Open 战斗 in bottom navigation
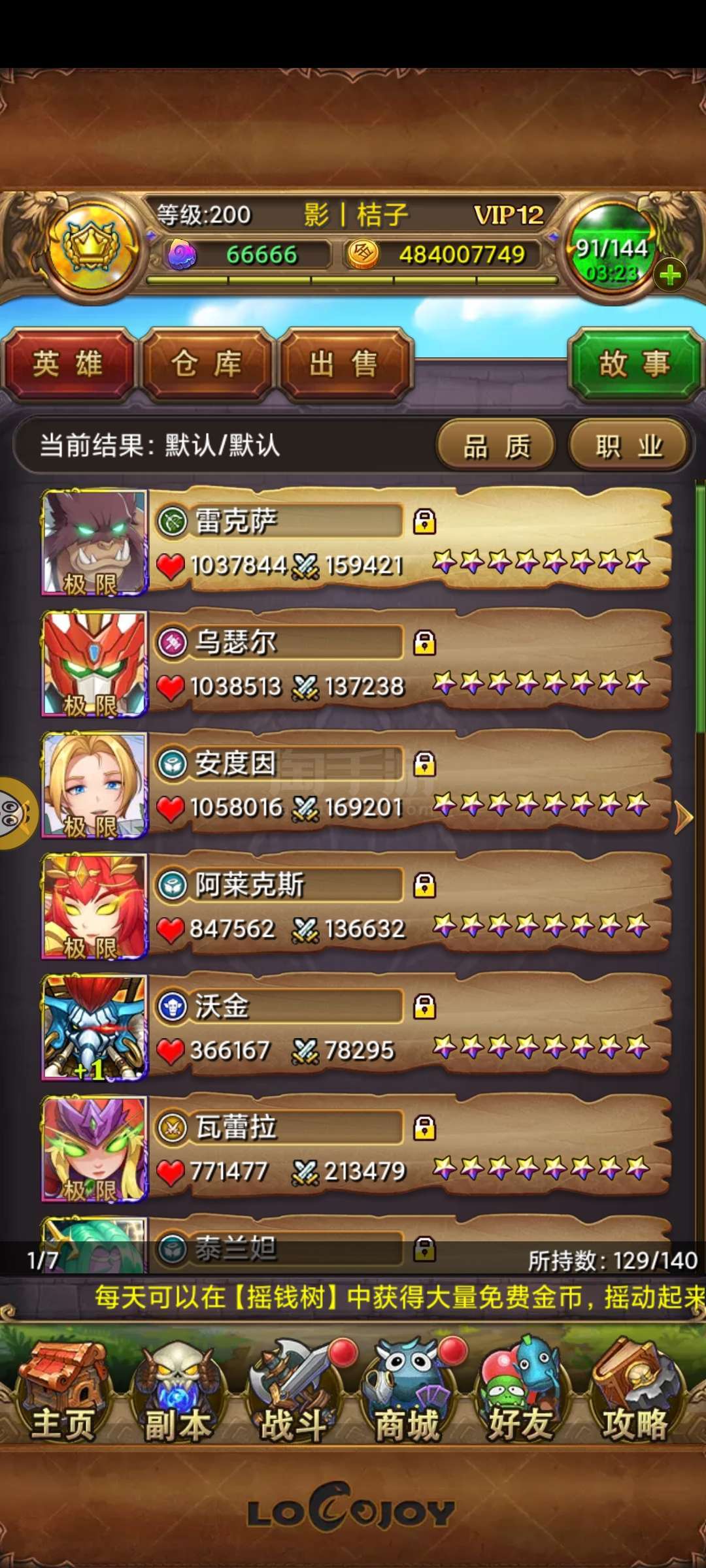The height and width of the screenshot is (1568, 706). tap(294, 1392)
